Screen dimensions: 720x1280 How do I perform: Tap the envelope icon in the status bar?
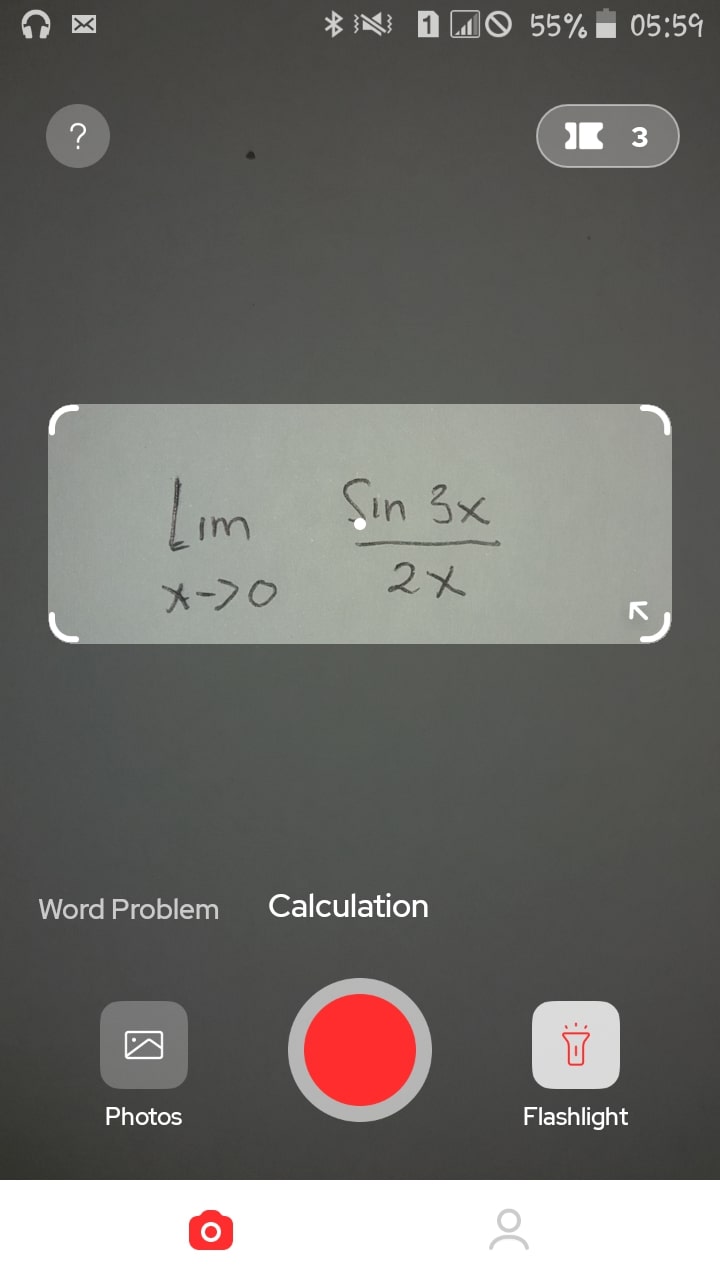point(83,25)
